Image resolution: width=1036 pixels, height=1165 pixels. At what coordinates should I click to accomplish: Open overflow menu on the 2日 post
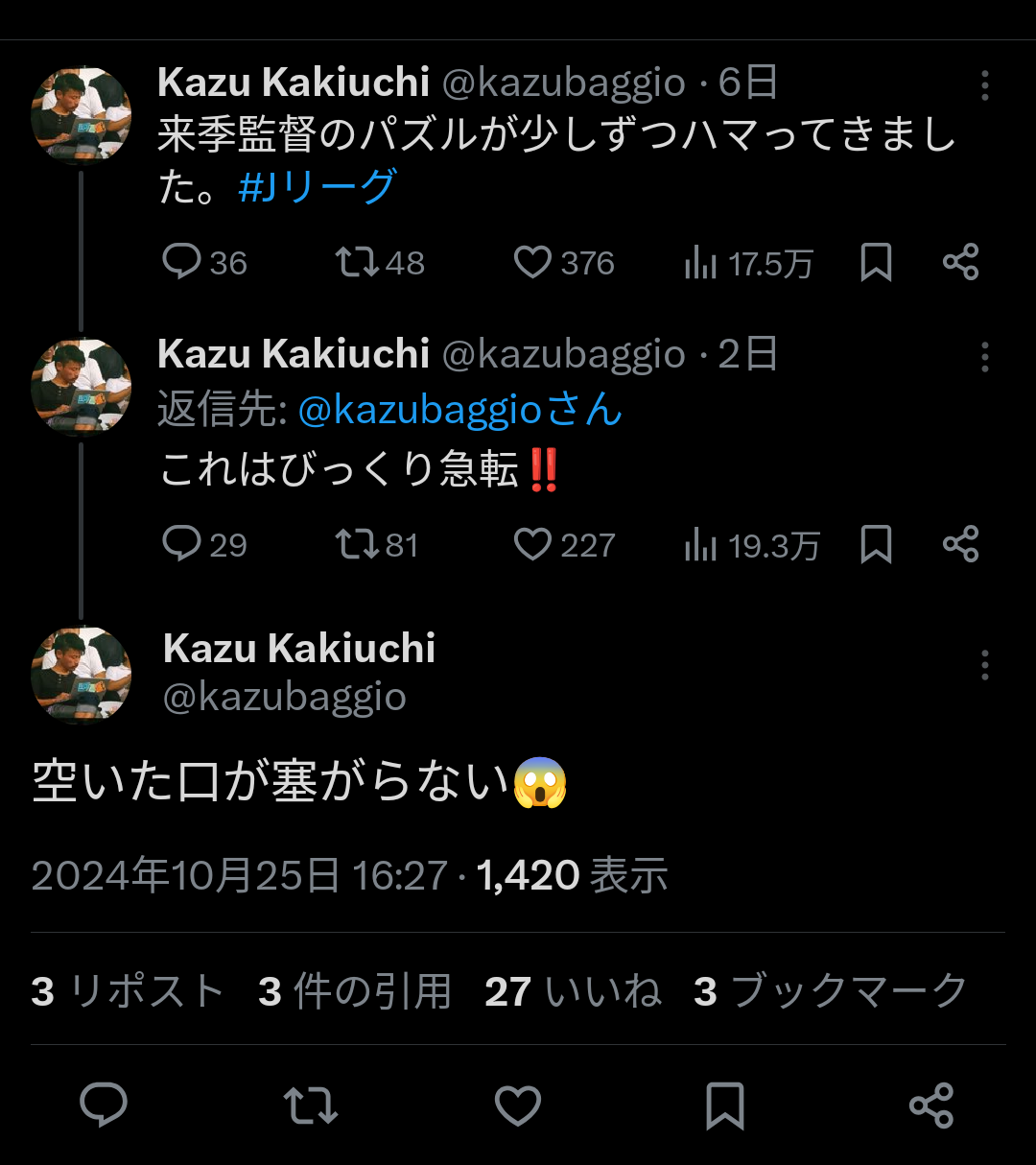click(984, 358)
